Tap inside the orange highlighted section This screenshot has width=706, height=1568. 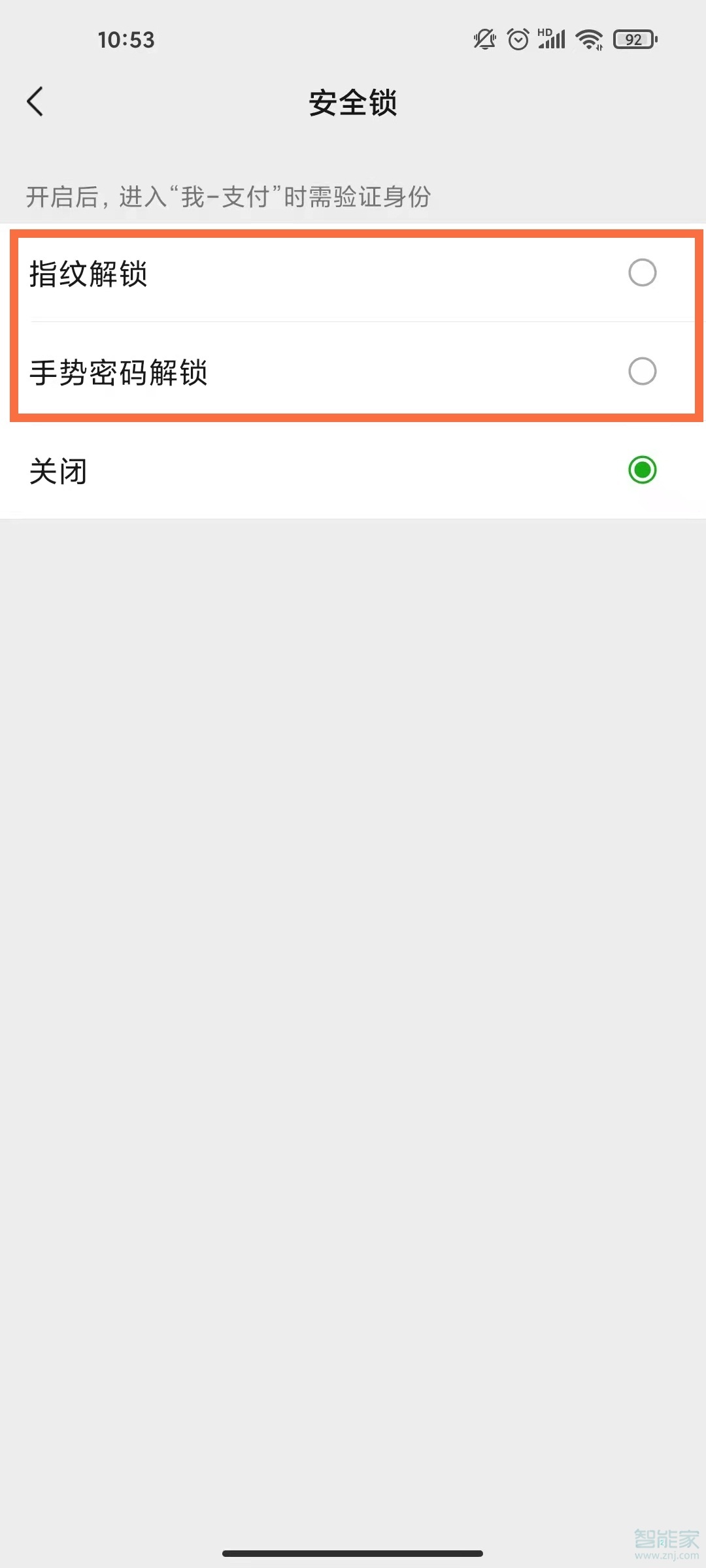[x=353, y=323]
